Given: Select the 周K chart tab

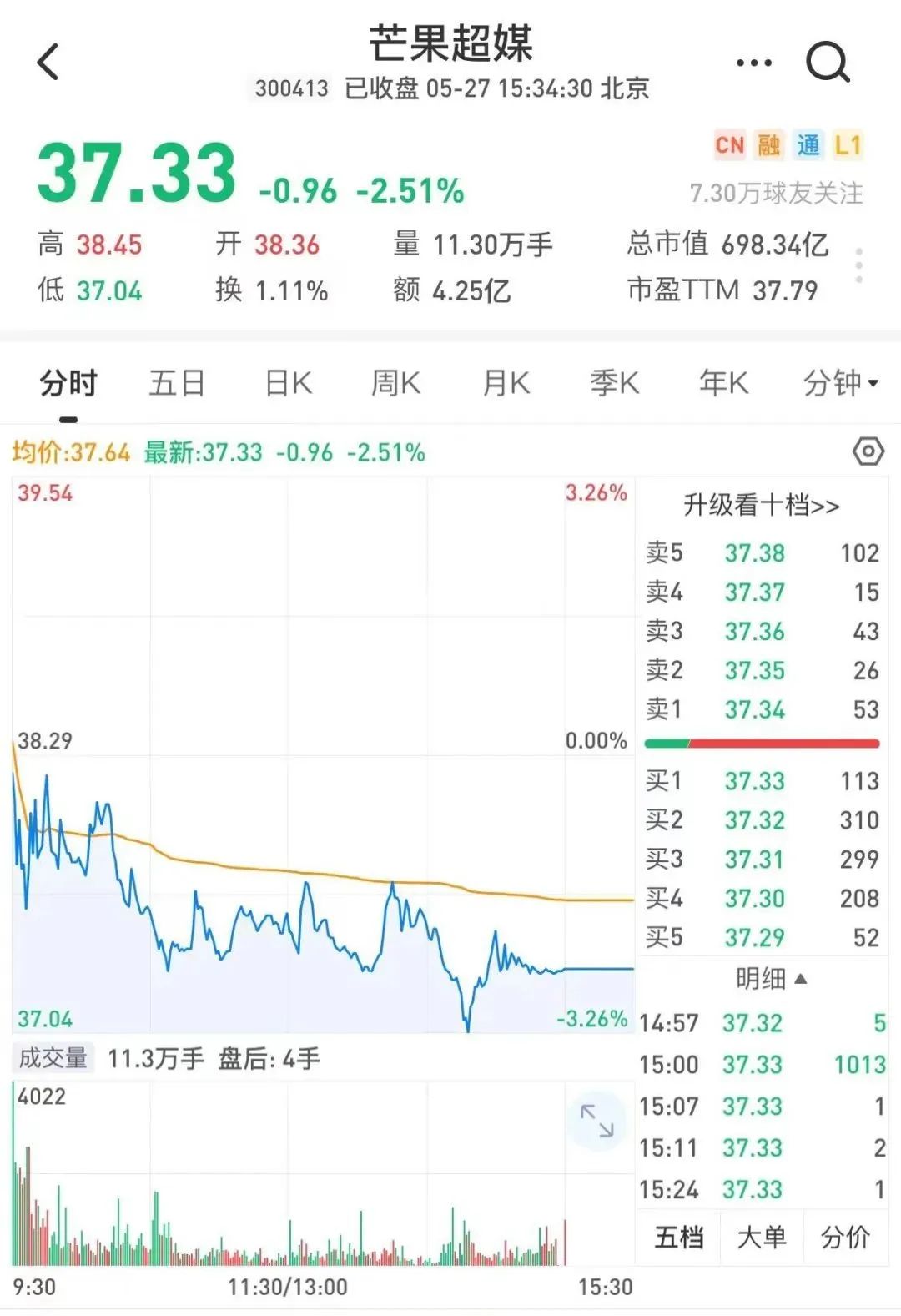Looking at the screenshot, I should [x=396, y=383].
